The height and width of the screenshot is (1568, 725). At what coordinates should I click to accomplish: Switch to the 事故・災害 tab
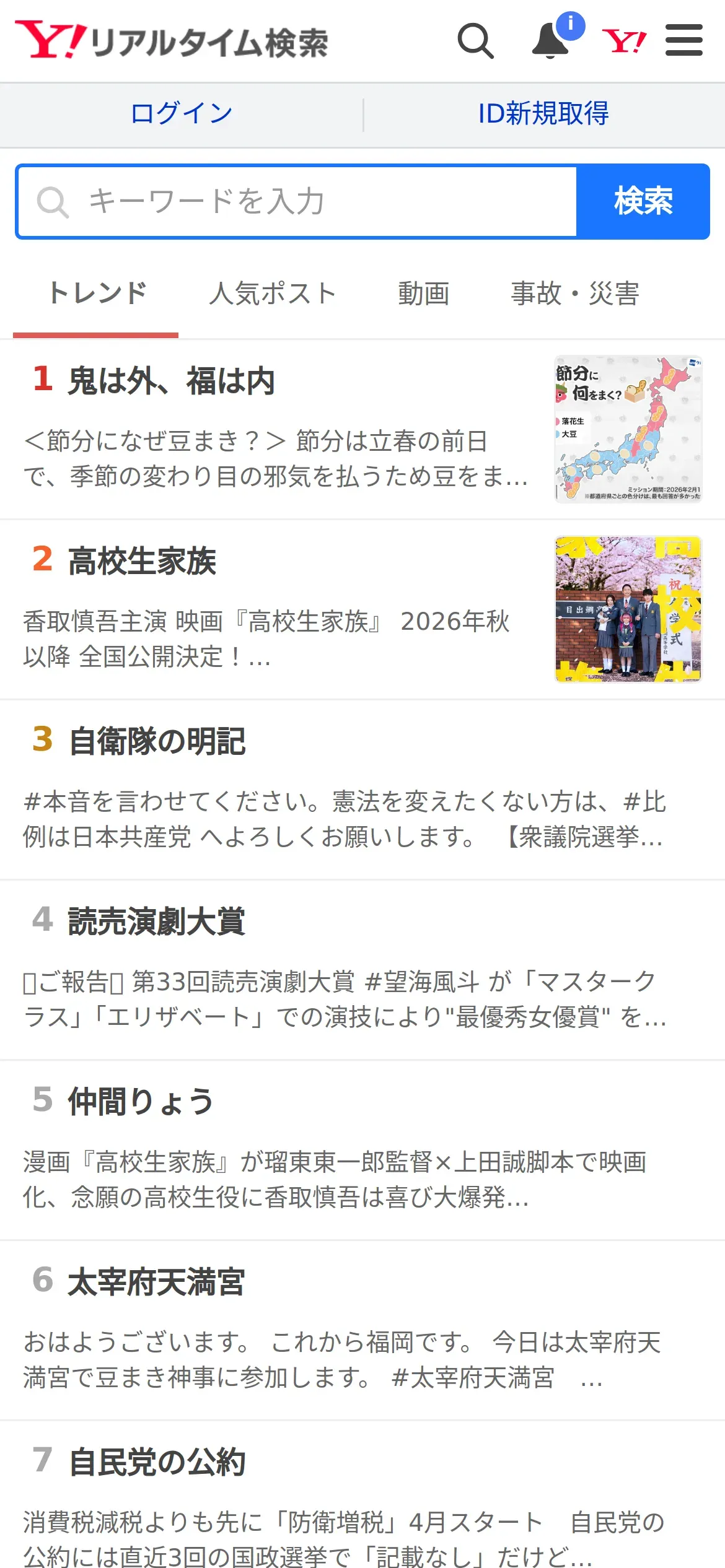574,294
